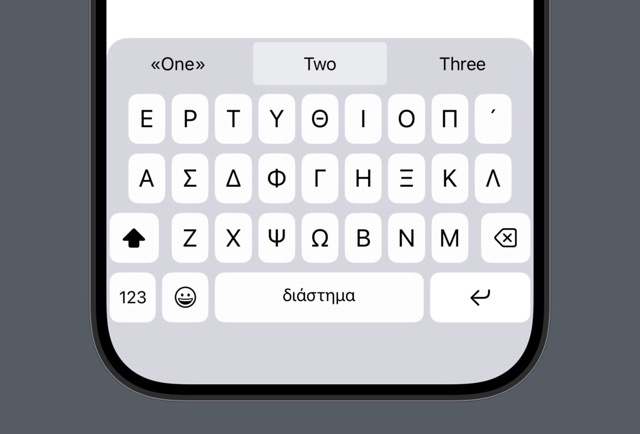
Task: Type the letter Ω
Action: [x=320, y=238]
